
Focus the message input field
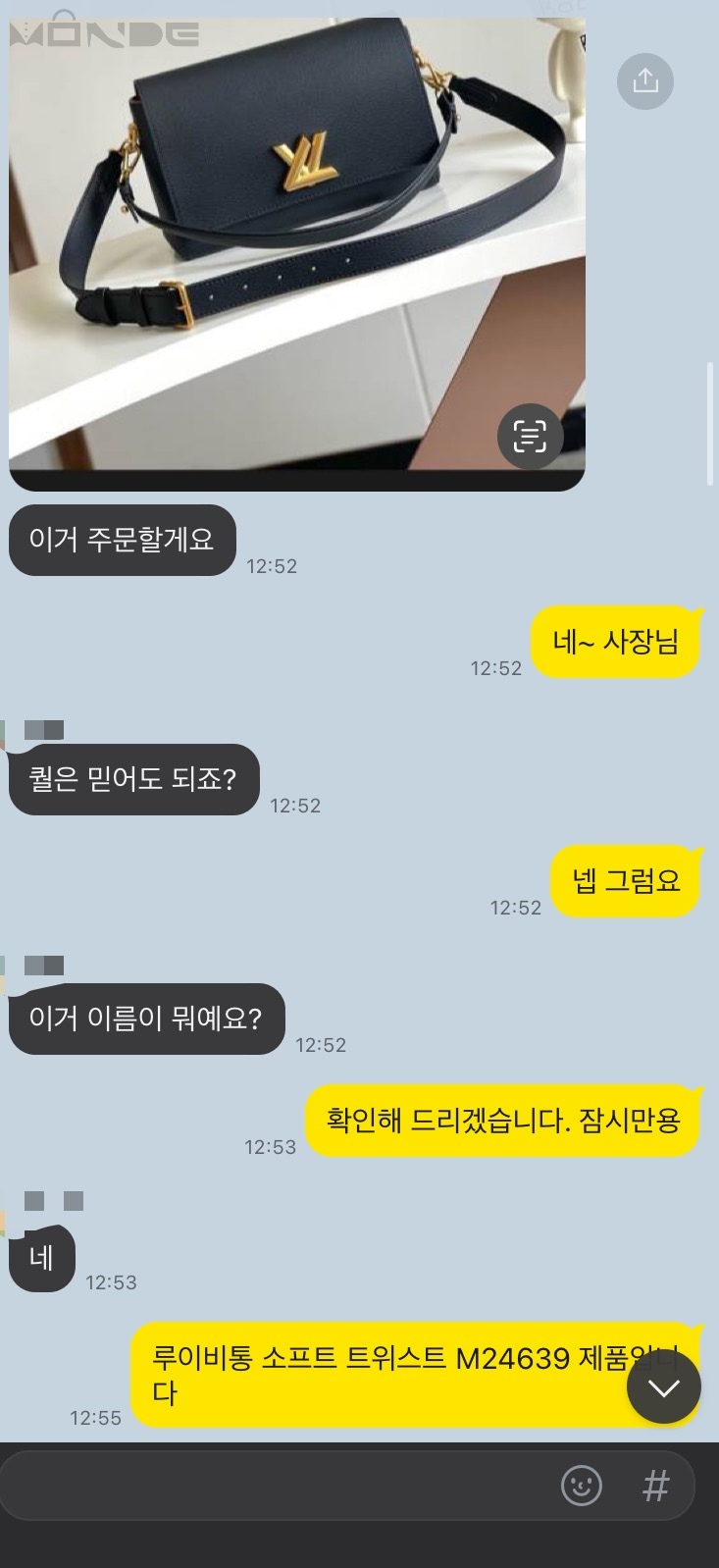point(275,1486)
